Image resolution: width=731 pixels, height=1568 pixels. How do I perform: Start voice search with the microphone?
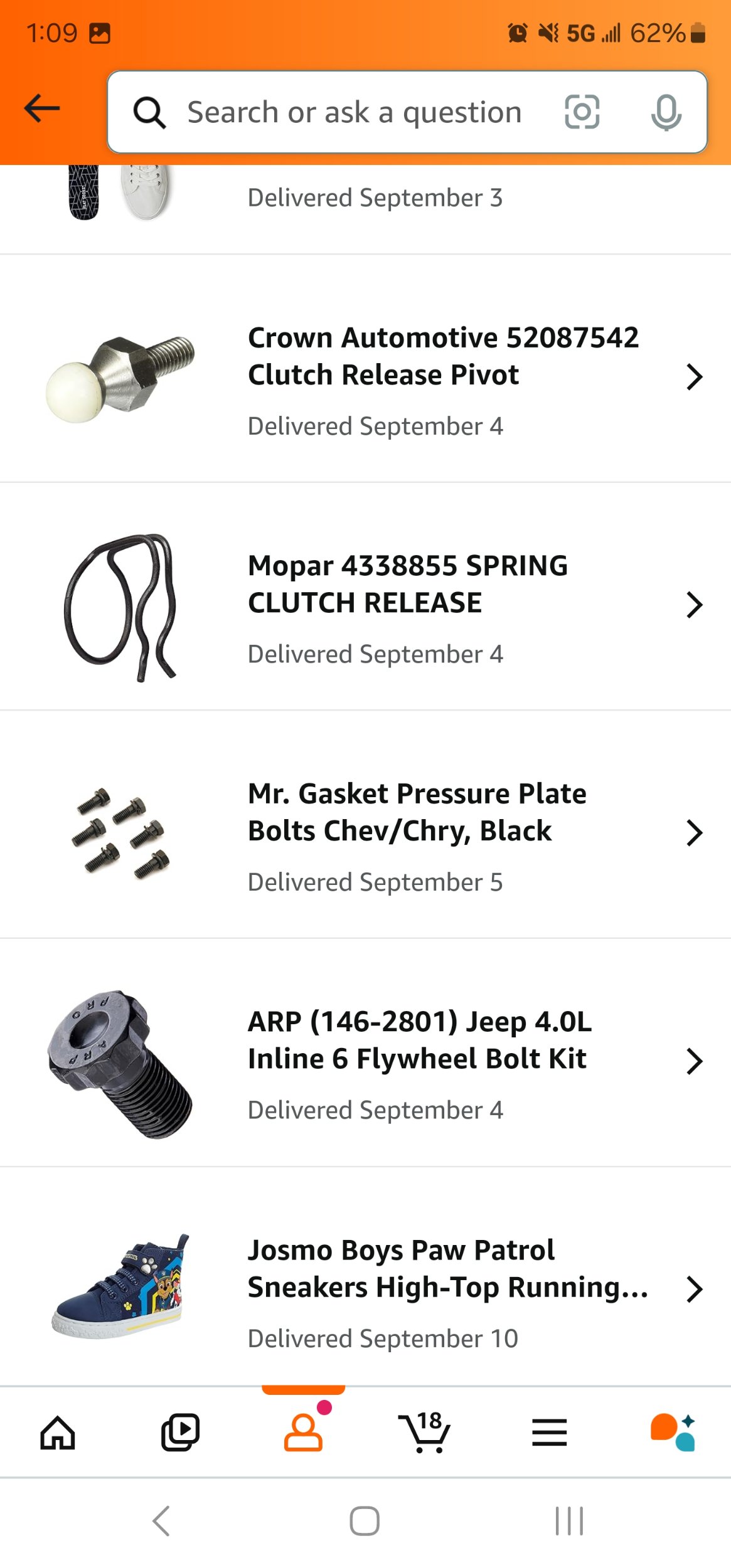[665, 113]
